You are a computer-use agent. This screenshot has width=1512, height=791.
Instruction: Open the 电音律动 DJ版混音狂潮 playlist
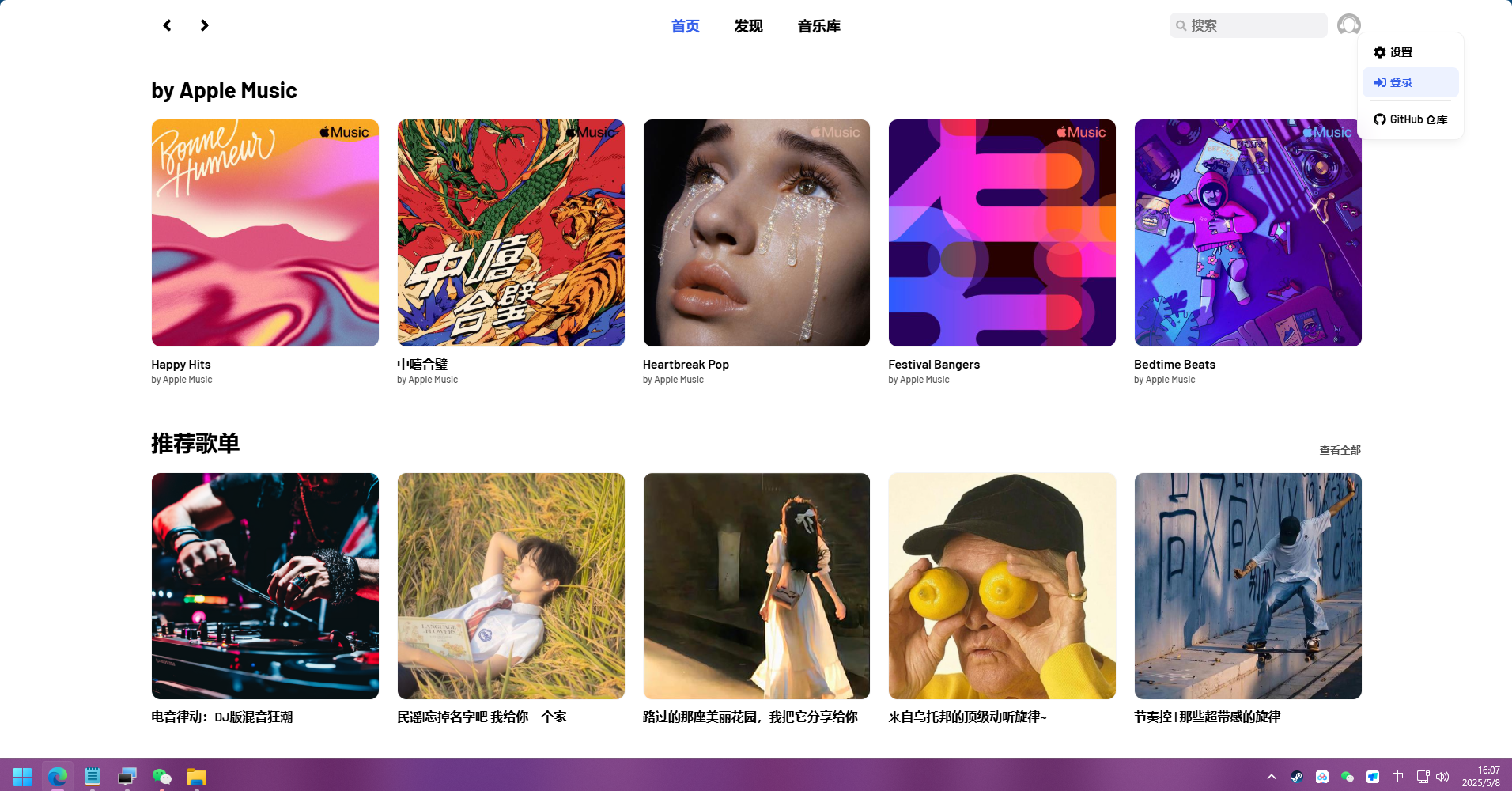point(265,585)
